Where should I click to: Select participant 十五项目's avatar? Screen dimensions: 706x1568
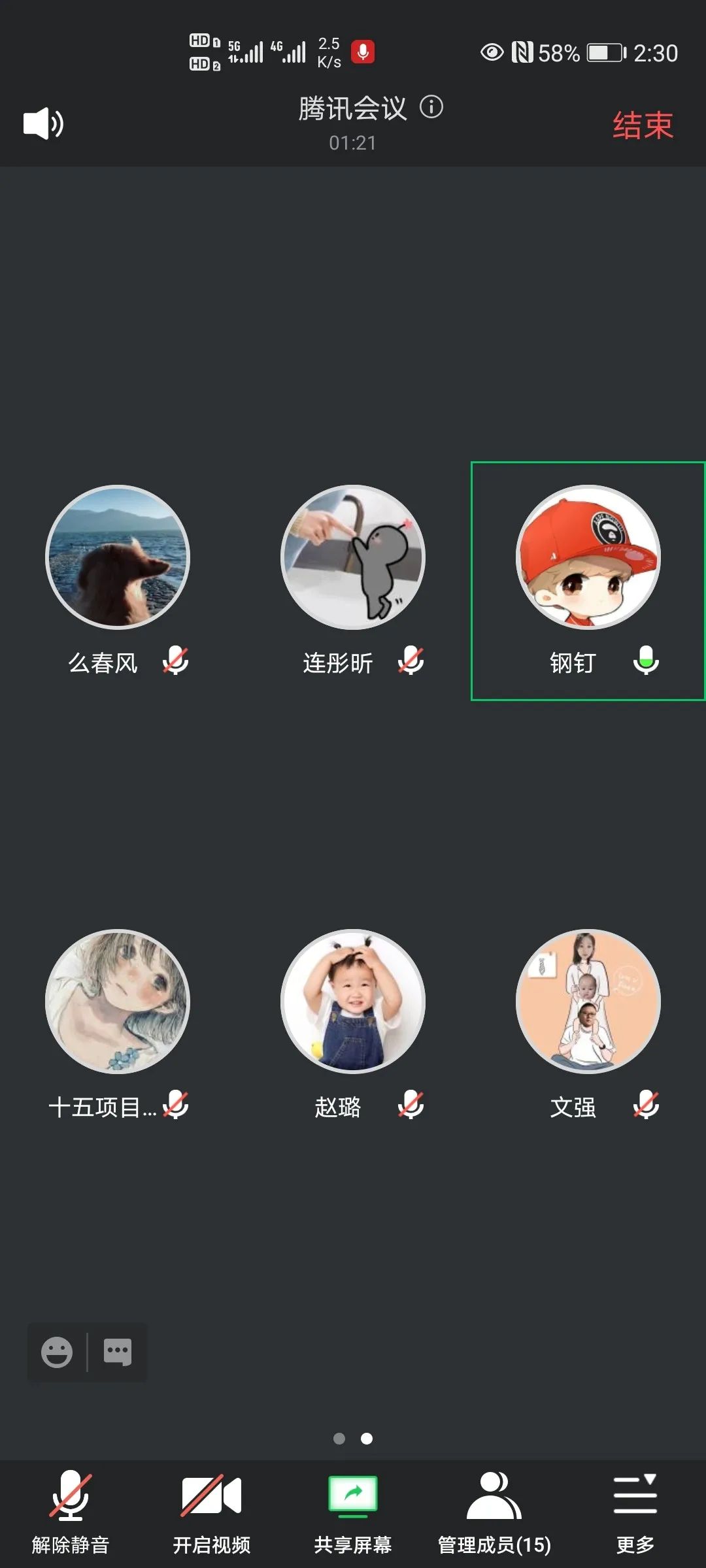pos(118,1001)
